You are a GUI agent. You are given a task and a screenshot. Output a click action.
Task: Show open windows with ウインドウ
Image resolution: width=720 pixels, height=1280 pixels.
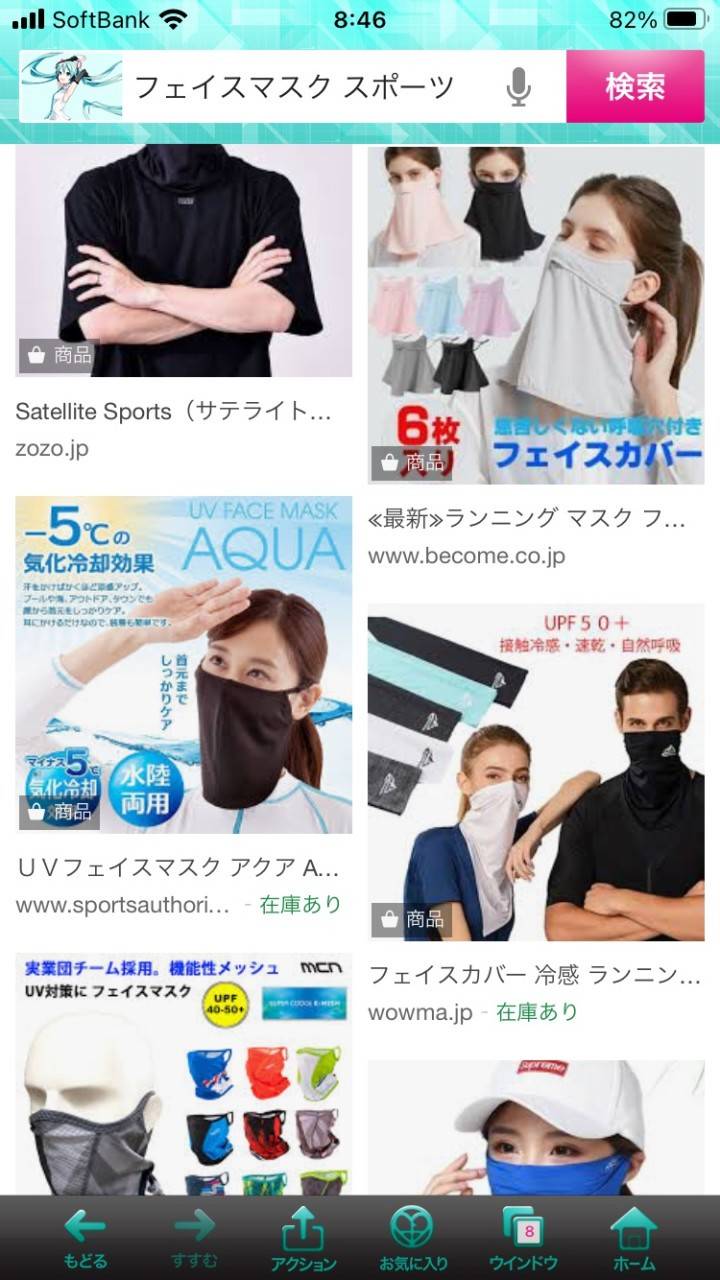pyautogui.click(x=522, y=1238)
